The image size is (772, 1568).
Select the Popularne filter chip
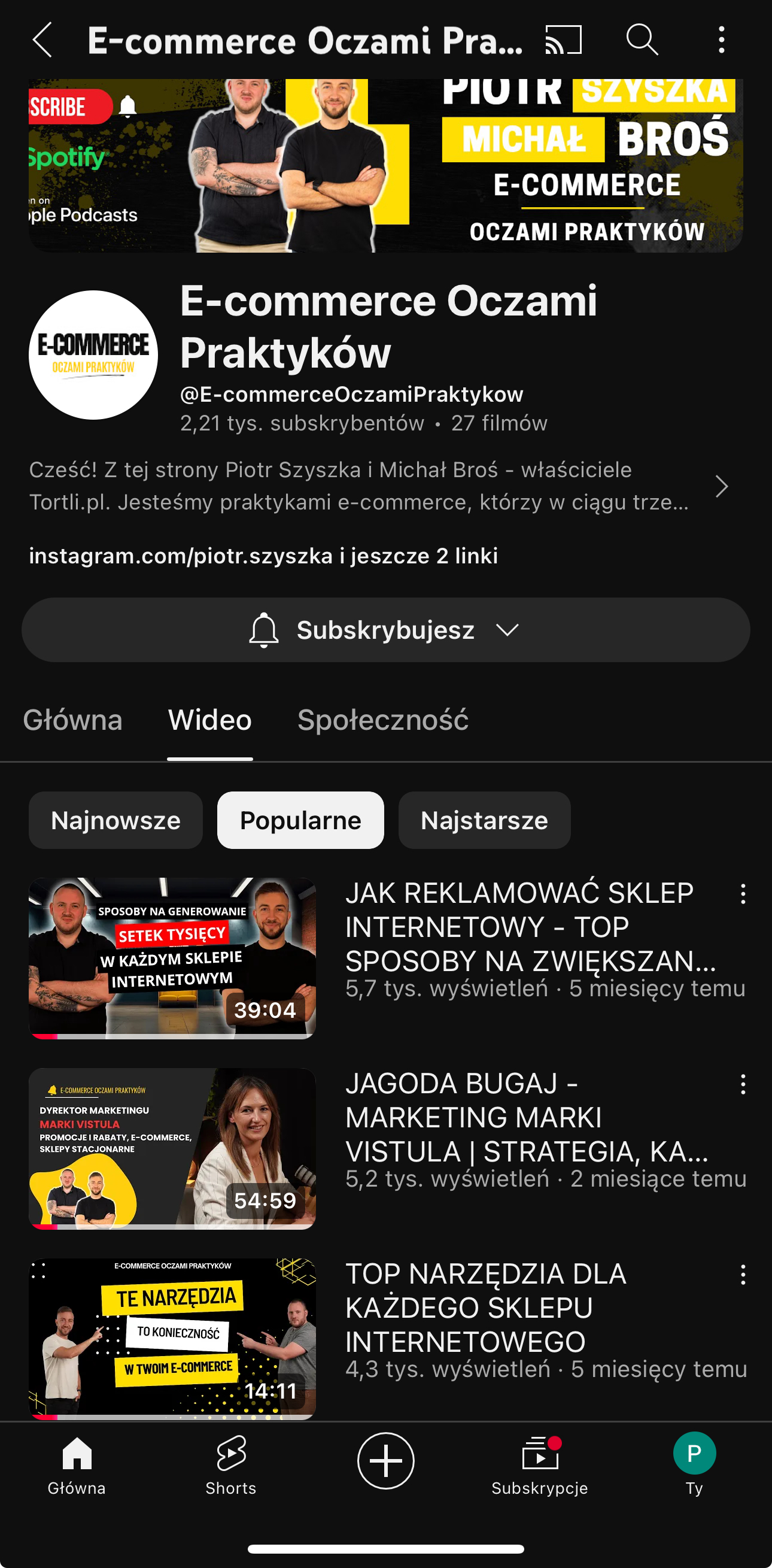[300, 821]
